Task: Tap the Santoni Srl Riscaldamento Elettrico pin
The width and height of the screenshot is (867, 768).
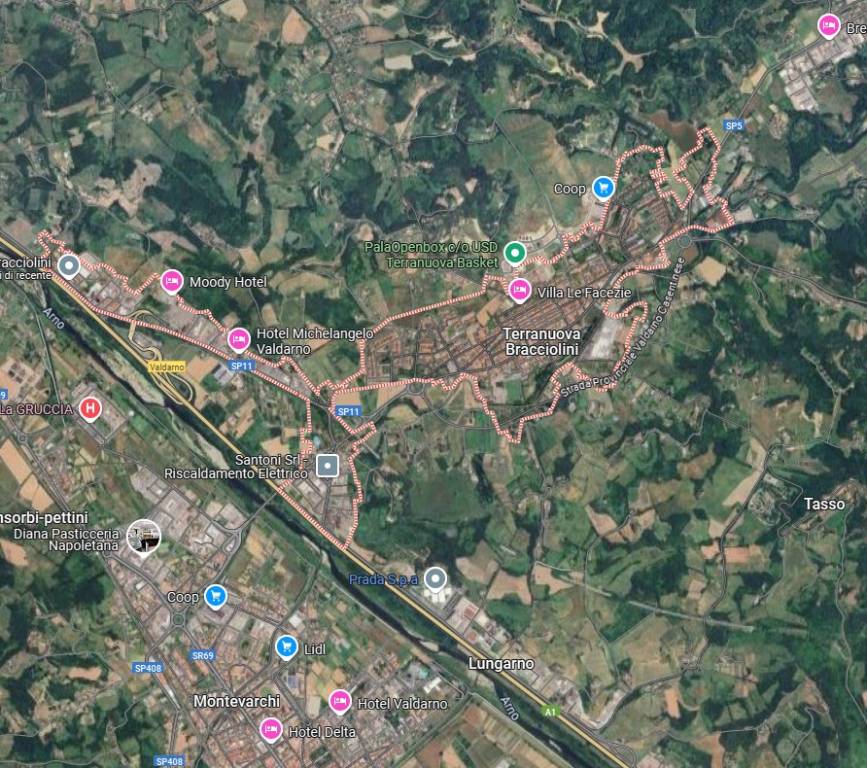Action: (x=327, y=465)
